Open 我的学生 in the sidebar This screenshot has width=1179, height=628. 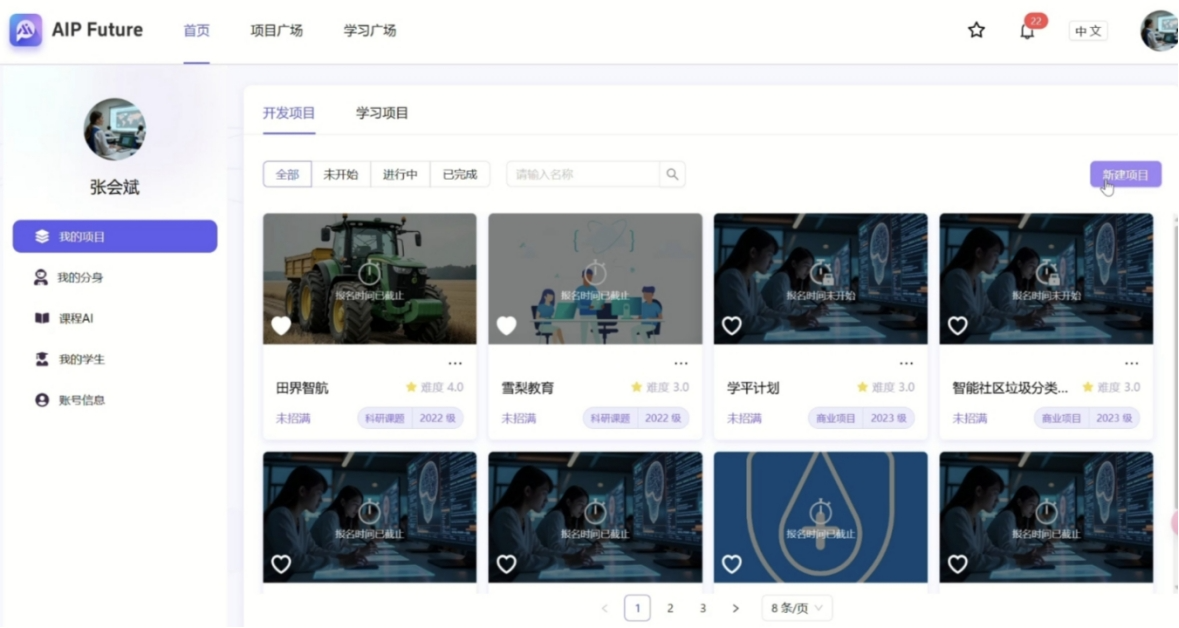click(80, 359)
